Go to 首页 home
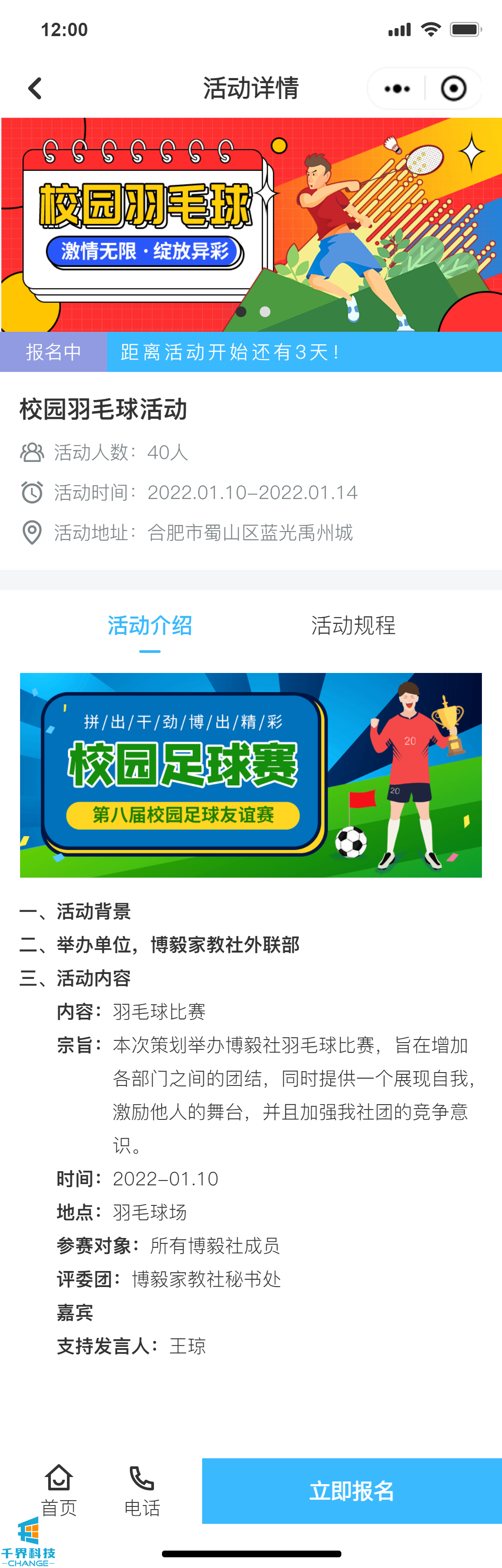Screen dimensions: 502x1568 58,1490
